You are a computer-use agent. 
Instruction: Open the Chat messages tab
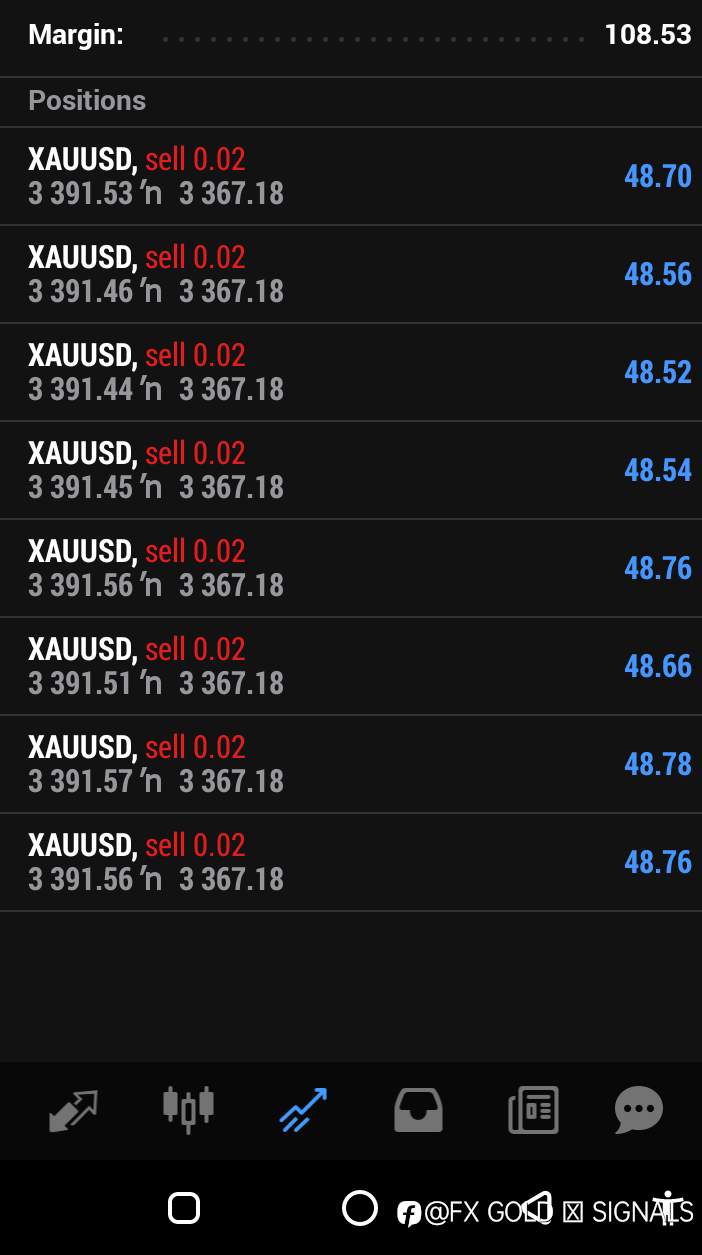click(x=639, y=1110)
